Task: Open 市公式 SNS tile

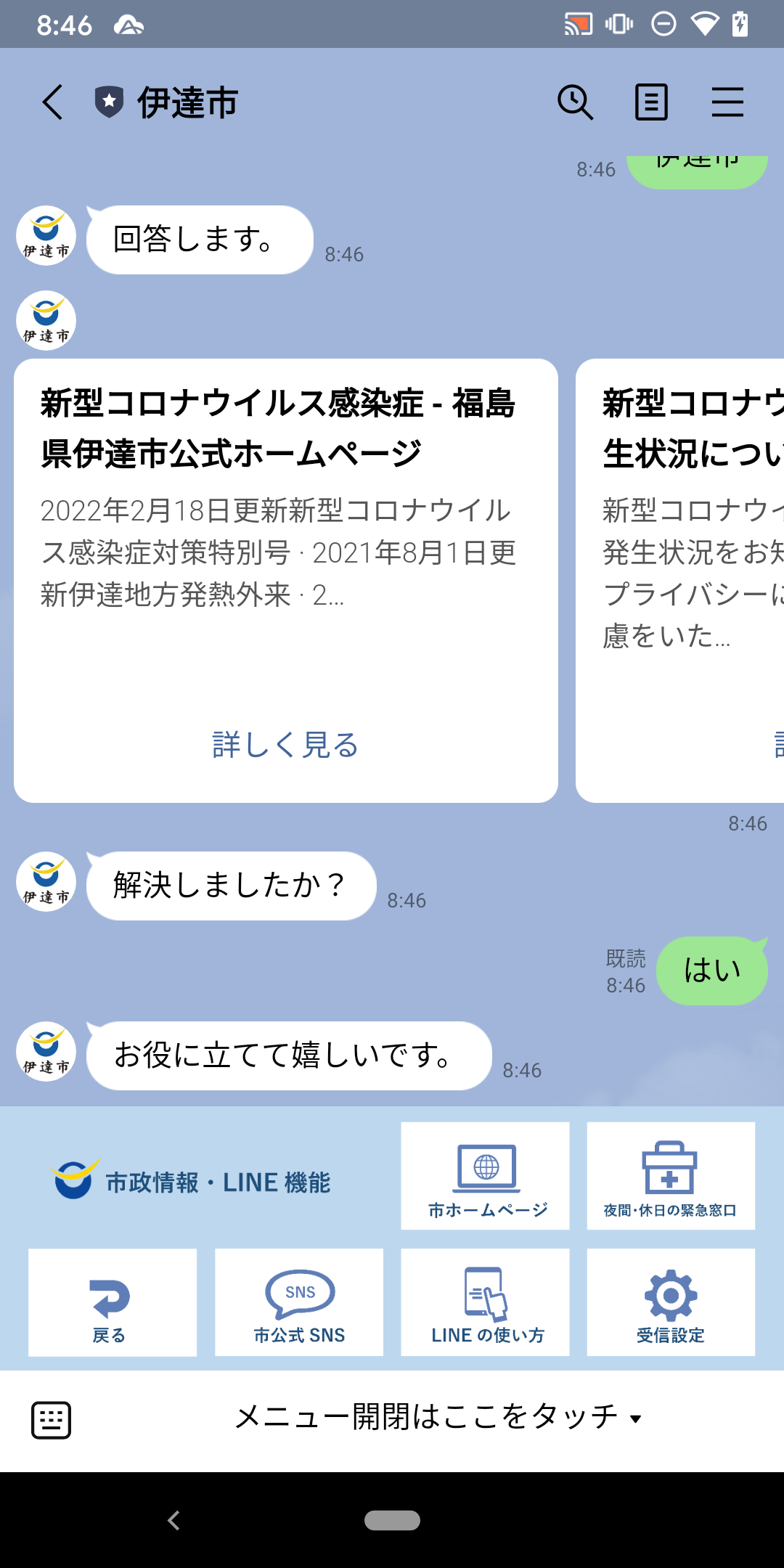Action: 299,1302
